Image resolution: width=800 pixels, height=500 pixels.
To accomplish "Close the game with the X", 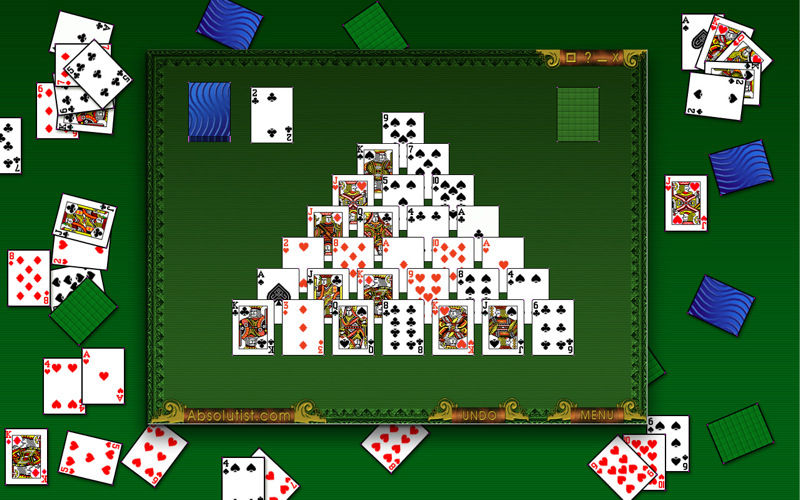I will [x=617, y=57].
